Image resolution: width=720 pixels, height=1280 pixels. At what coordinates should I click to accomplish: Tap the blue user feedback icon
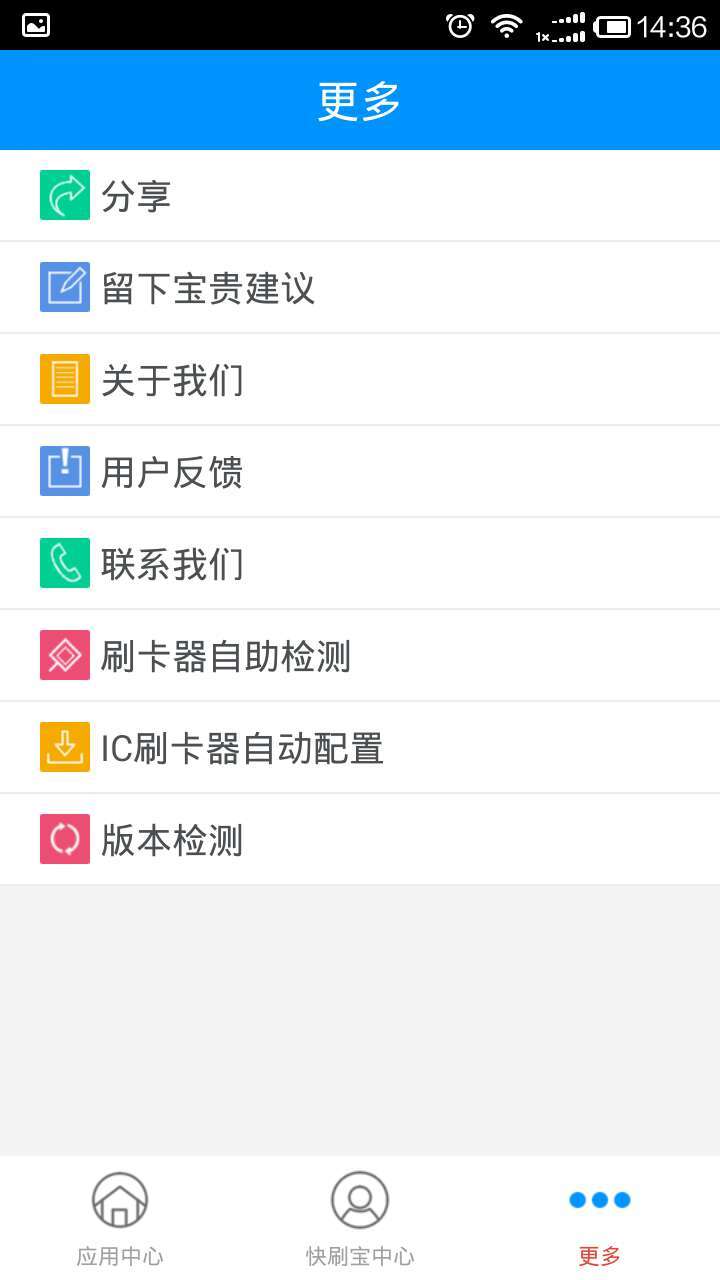pos(64,471)
